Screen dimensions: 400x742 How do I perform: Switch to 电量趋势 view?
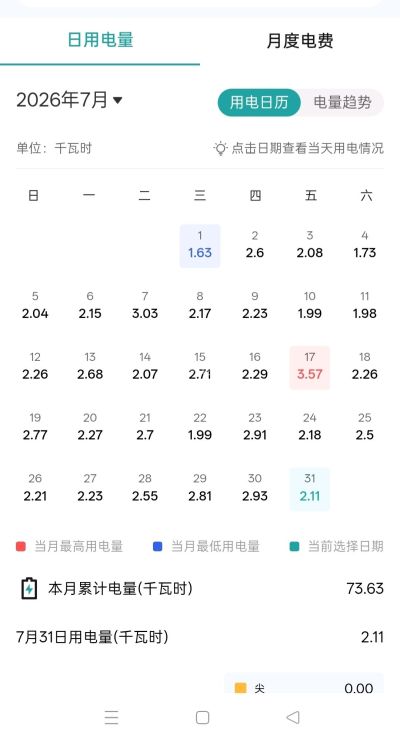pos(342,102)
